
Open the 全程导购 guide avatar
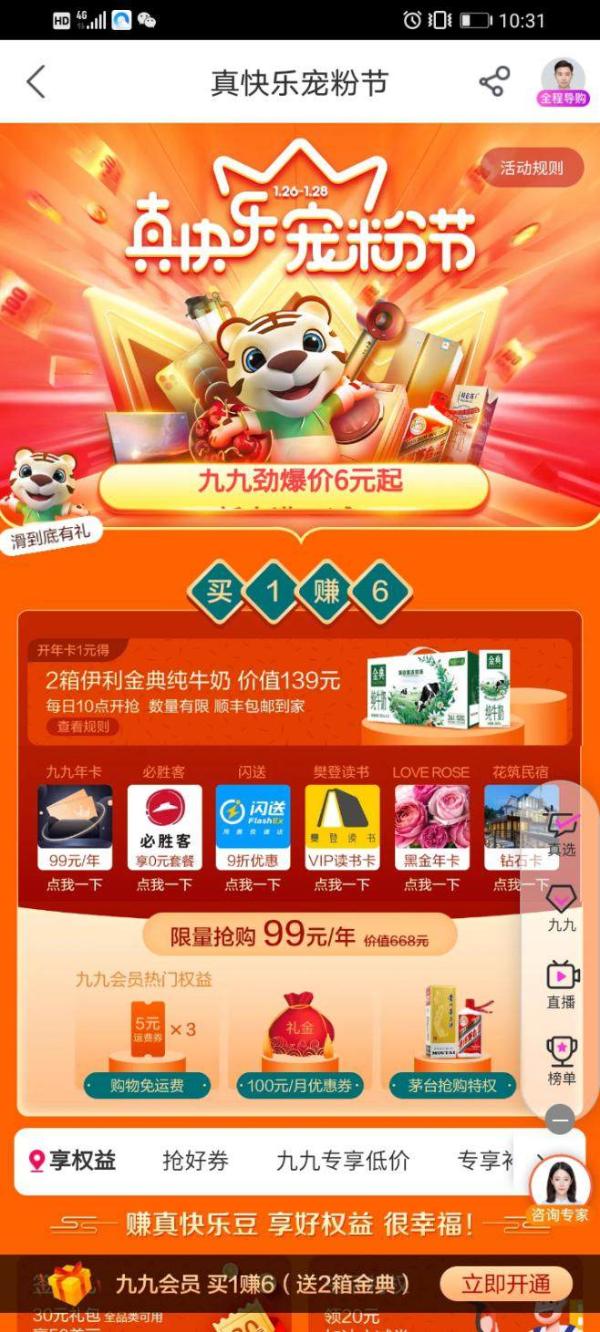tap(563, 82)
